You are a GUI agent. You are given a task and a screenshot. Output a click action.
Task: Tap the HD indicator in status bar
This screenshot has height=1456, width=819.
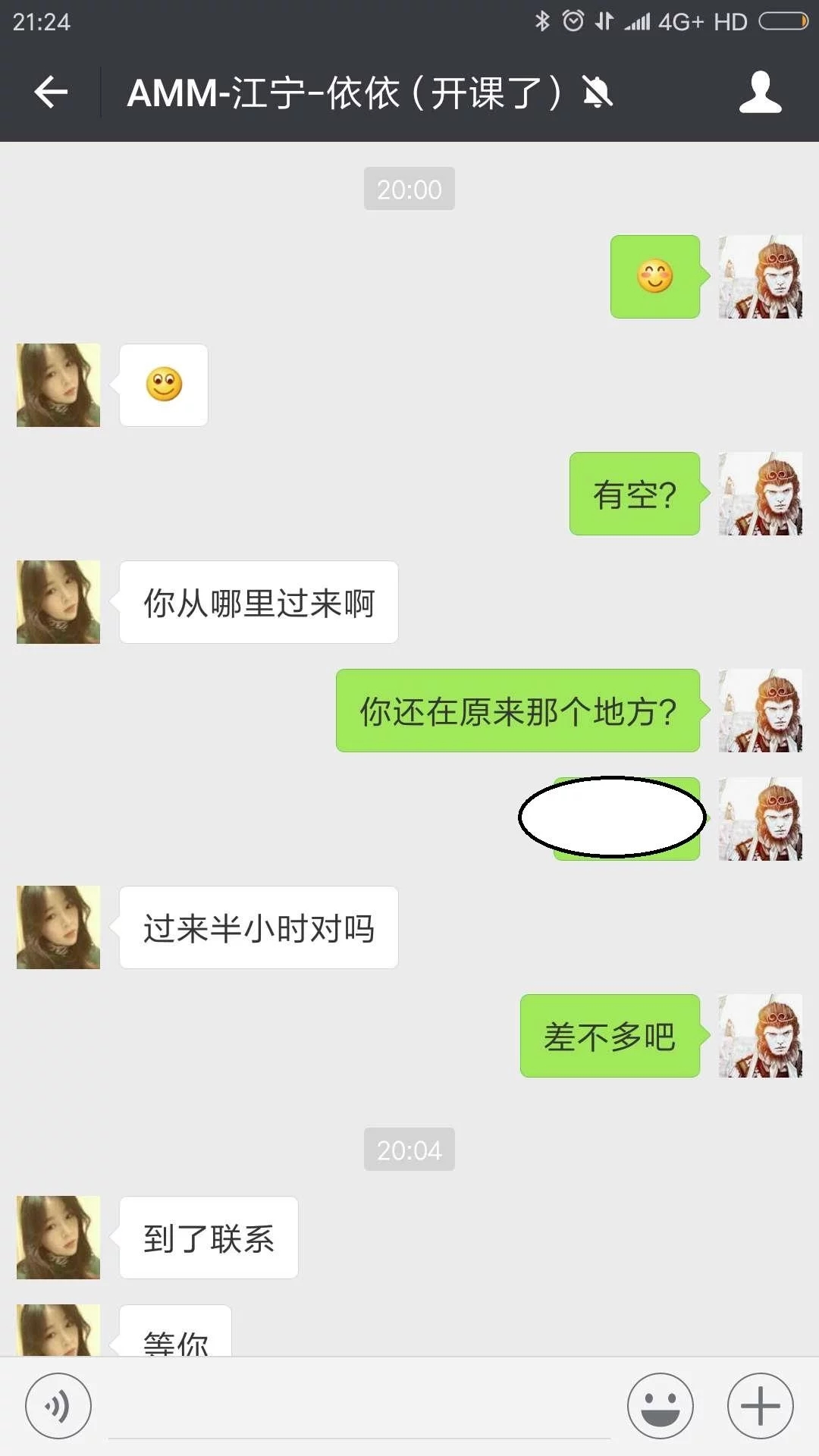point(730,21)
